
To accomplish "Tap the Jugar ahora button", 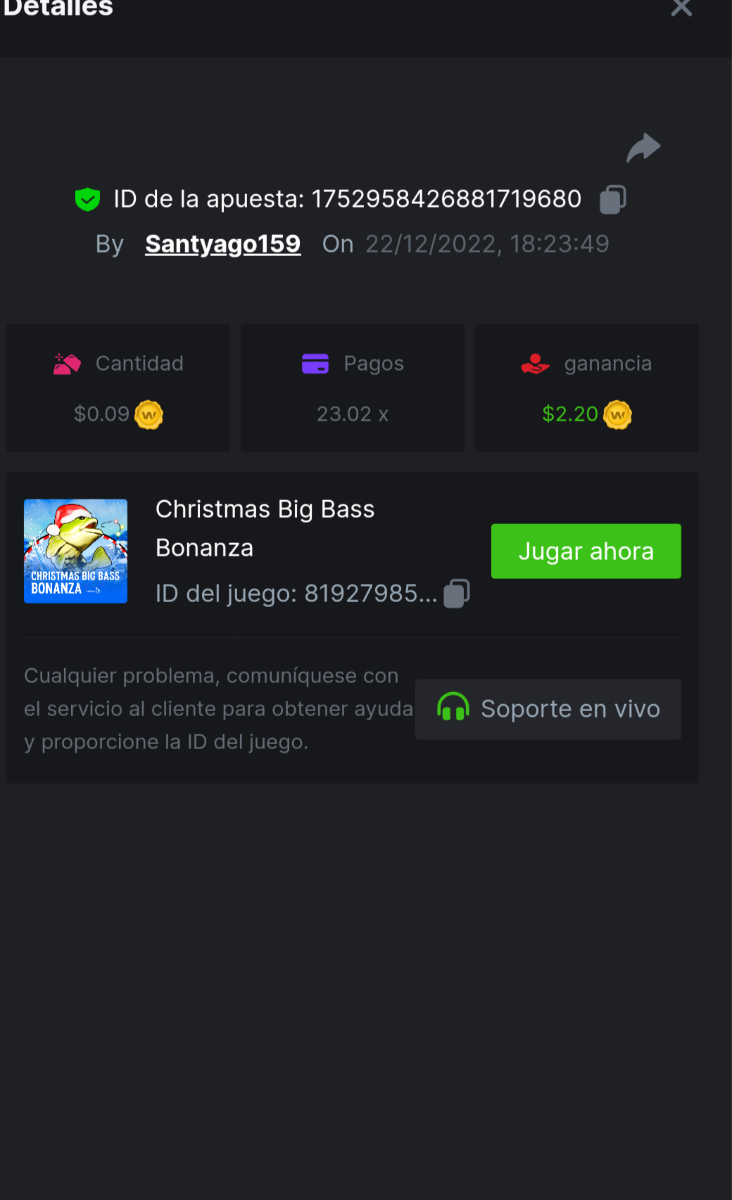I will point(585,551).
